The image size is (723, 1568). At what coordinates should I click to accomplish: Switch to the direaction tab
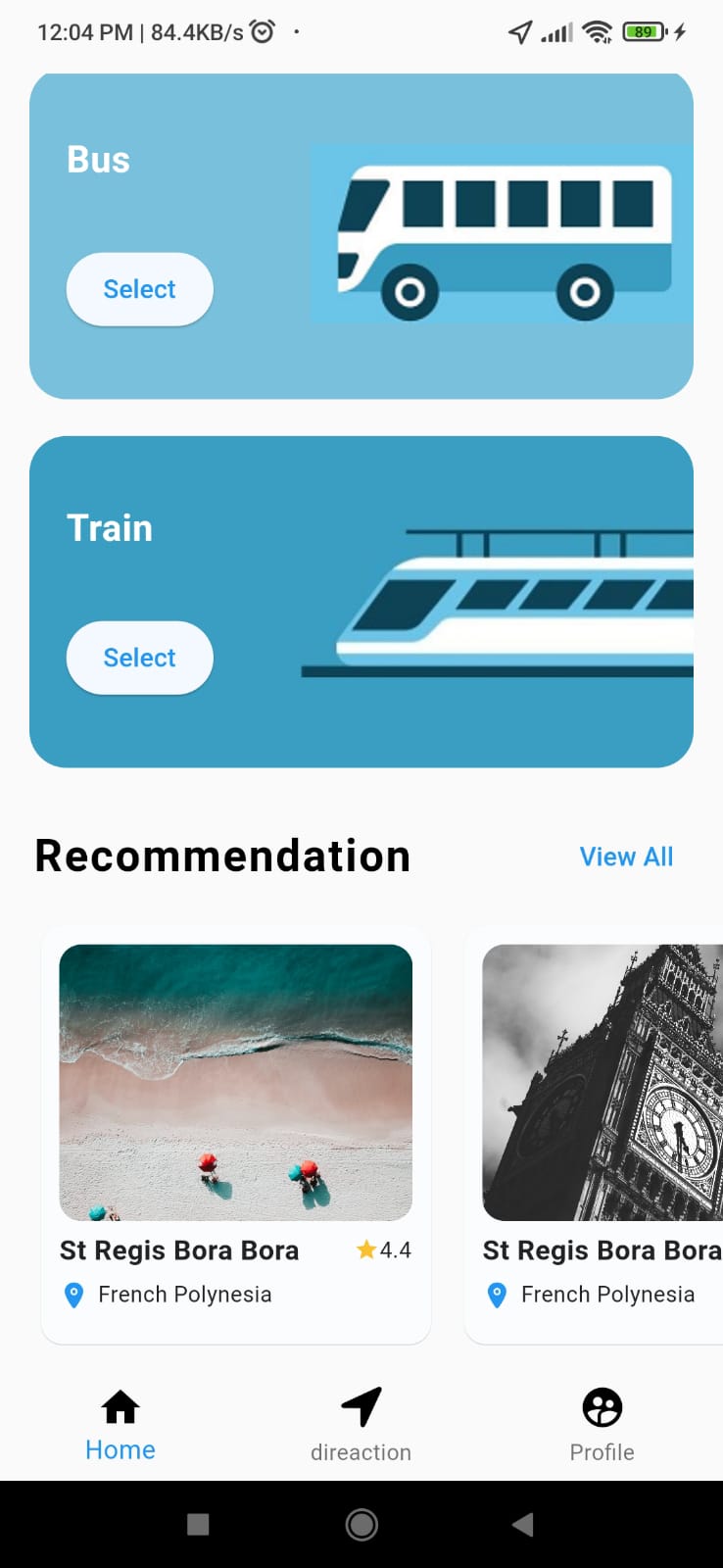pos(361,1426)
